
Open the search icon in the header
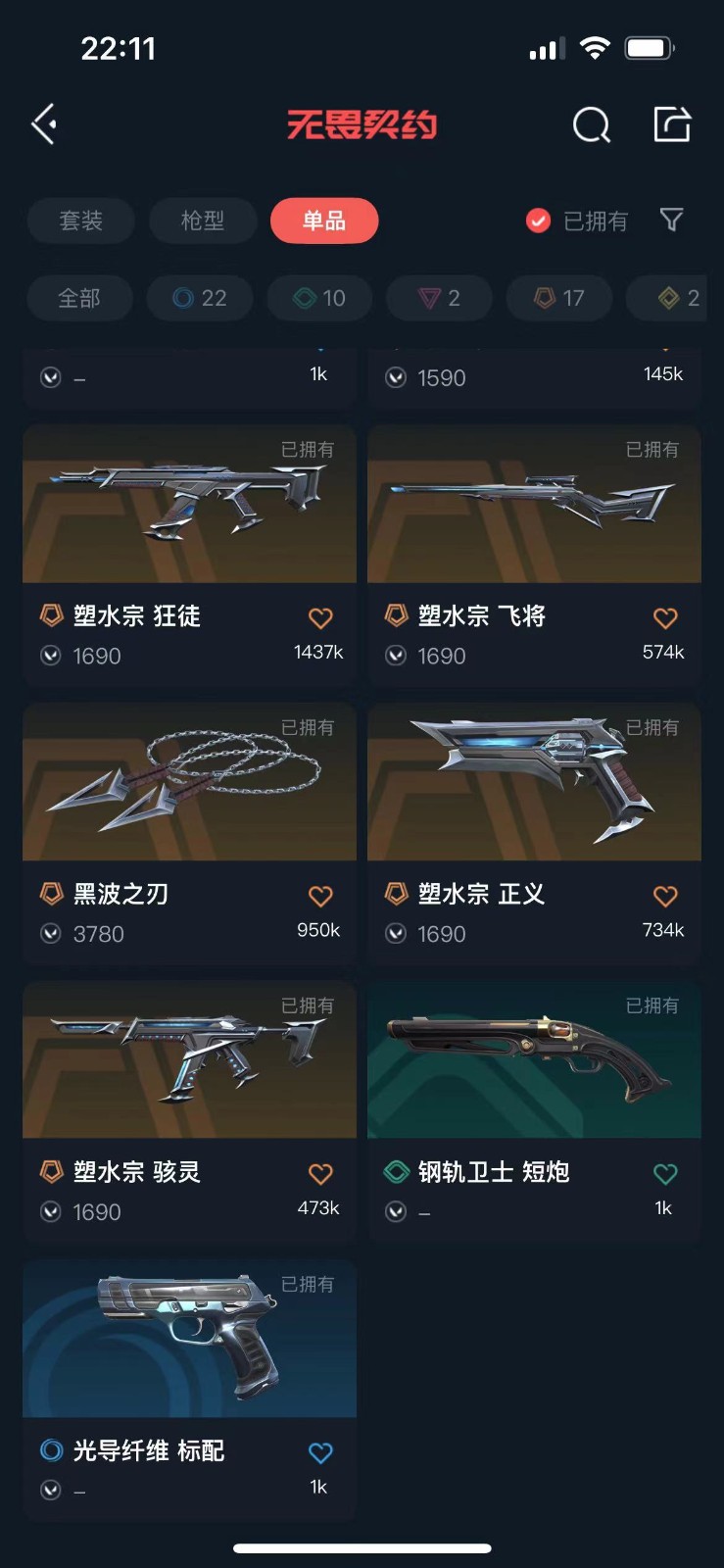click(591, 125)
